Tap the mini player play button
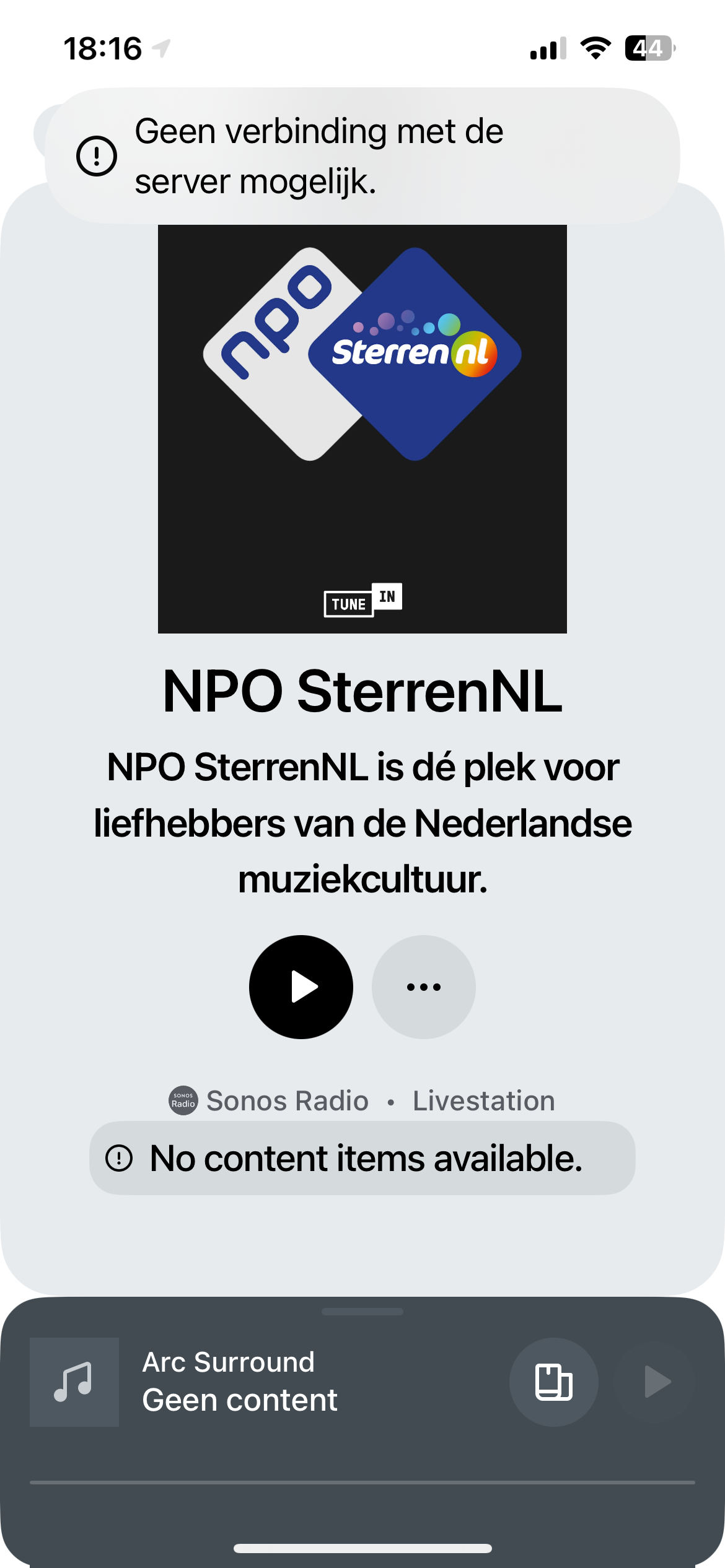Image resolution: width=725 pixels, height=1568 pixels. coord(656,1382)
